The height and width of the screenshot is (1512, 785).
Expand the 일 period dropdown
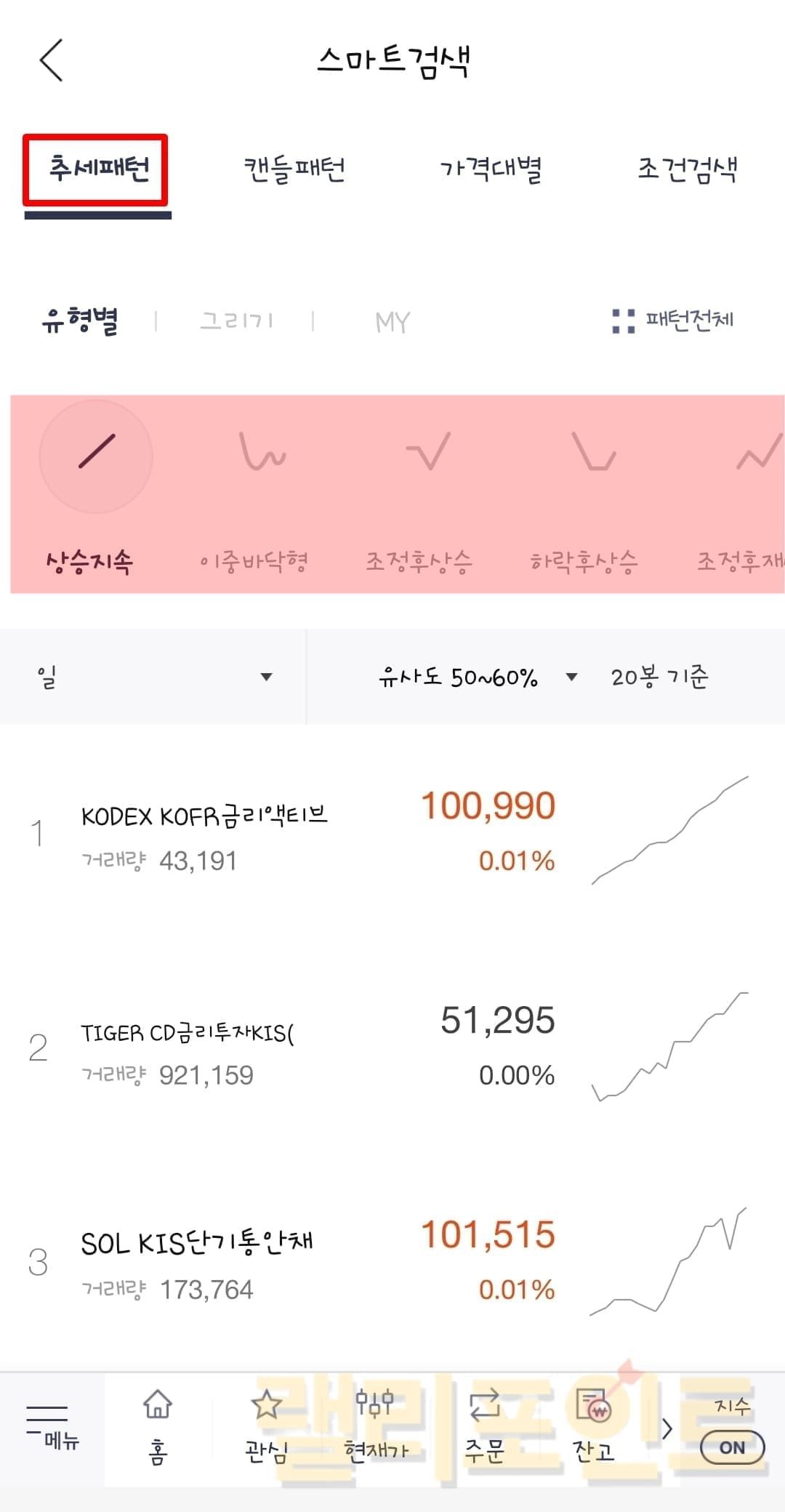coord(154,677)
